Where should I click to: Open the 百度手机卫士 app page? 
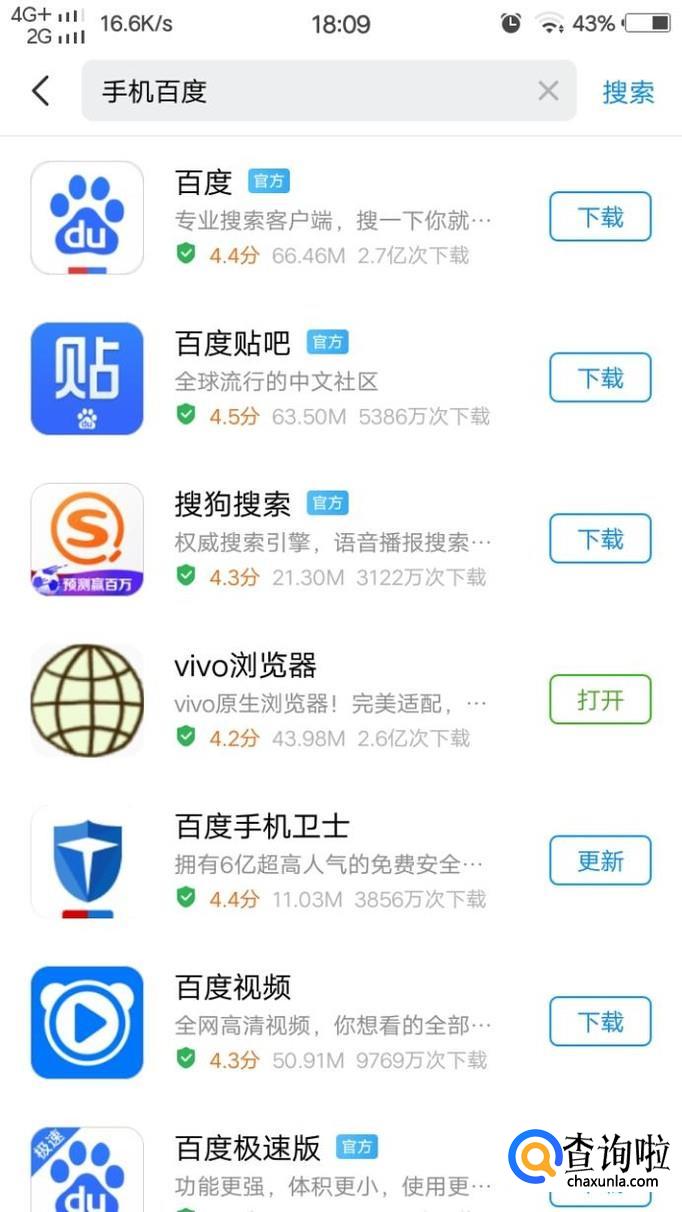point(330,862)
